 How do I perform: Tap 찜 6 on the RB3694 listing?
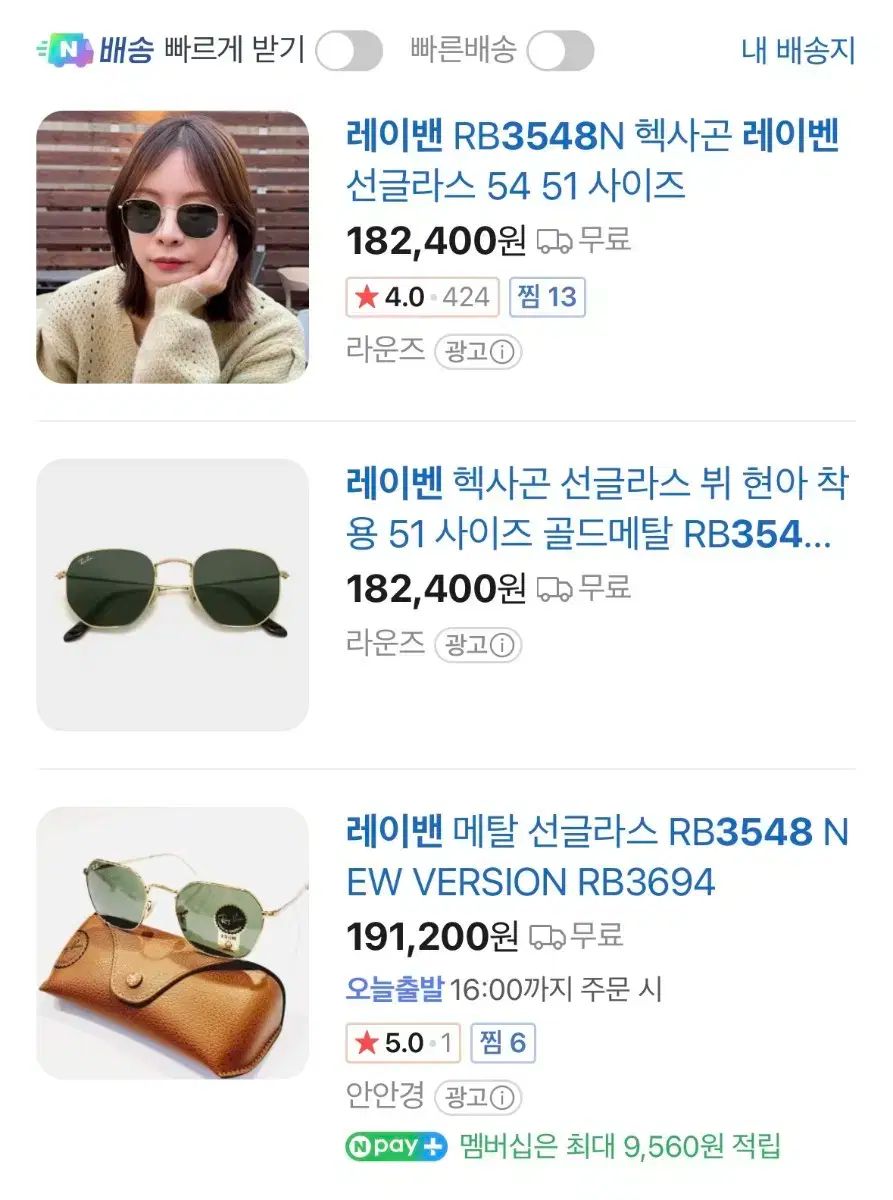coord(503,1043)
